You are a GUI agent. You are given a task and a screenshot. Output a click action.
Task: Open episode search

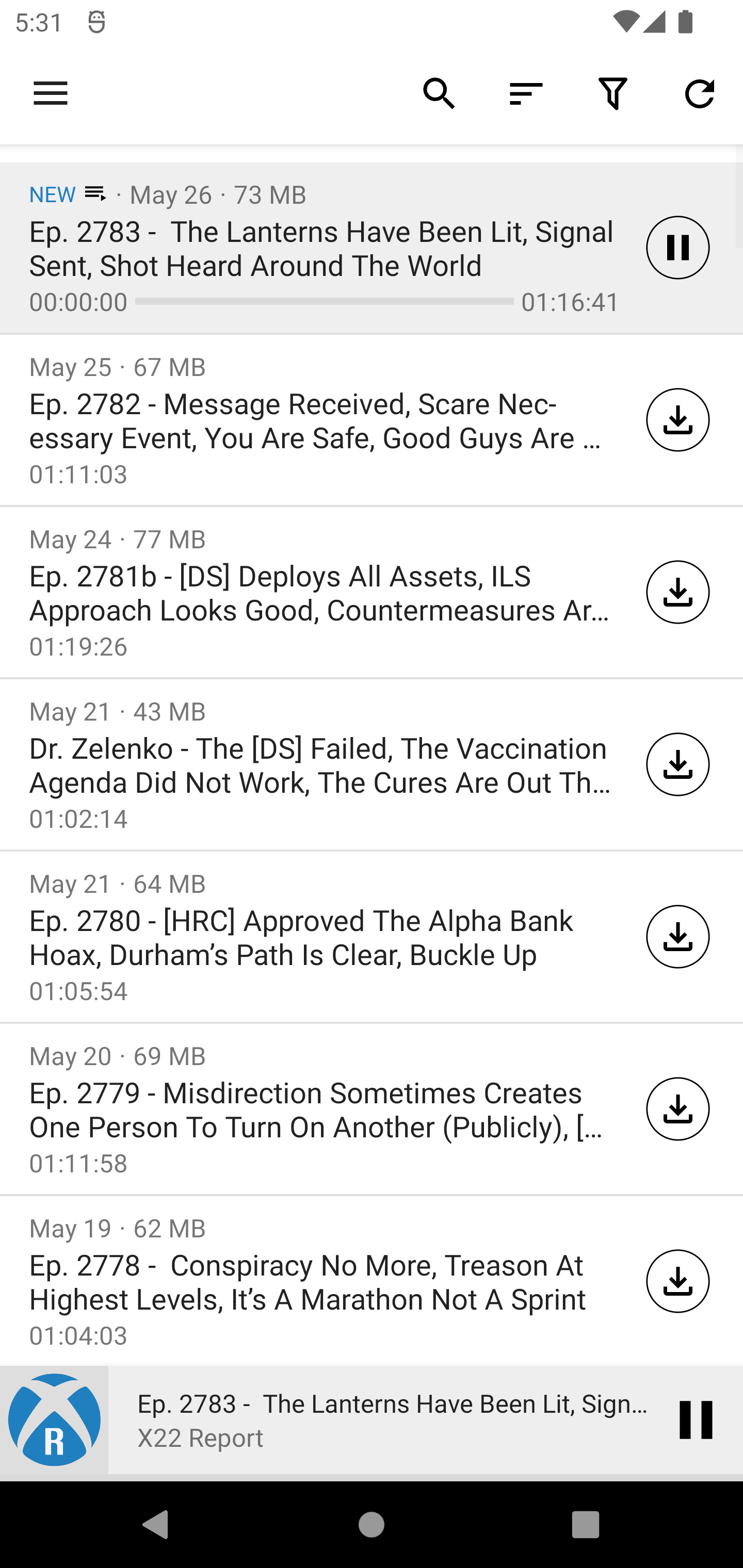[x=439, y=94]
